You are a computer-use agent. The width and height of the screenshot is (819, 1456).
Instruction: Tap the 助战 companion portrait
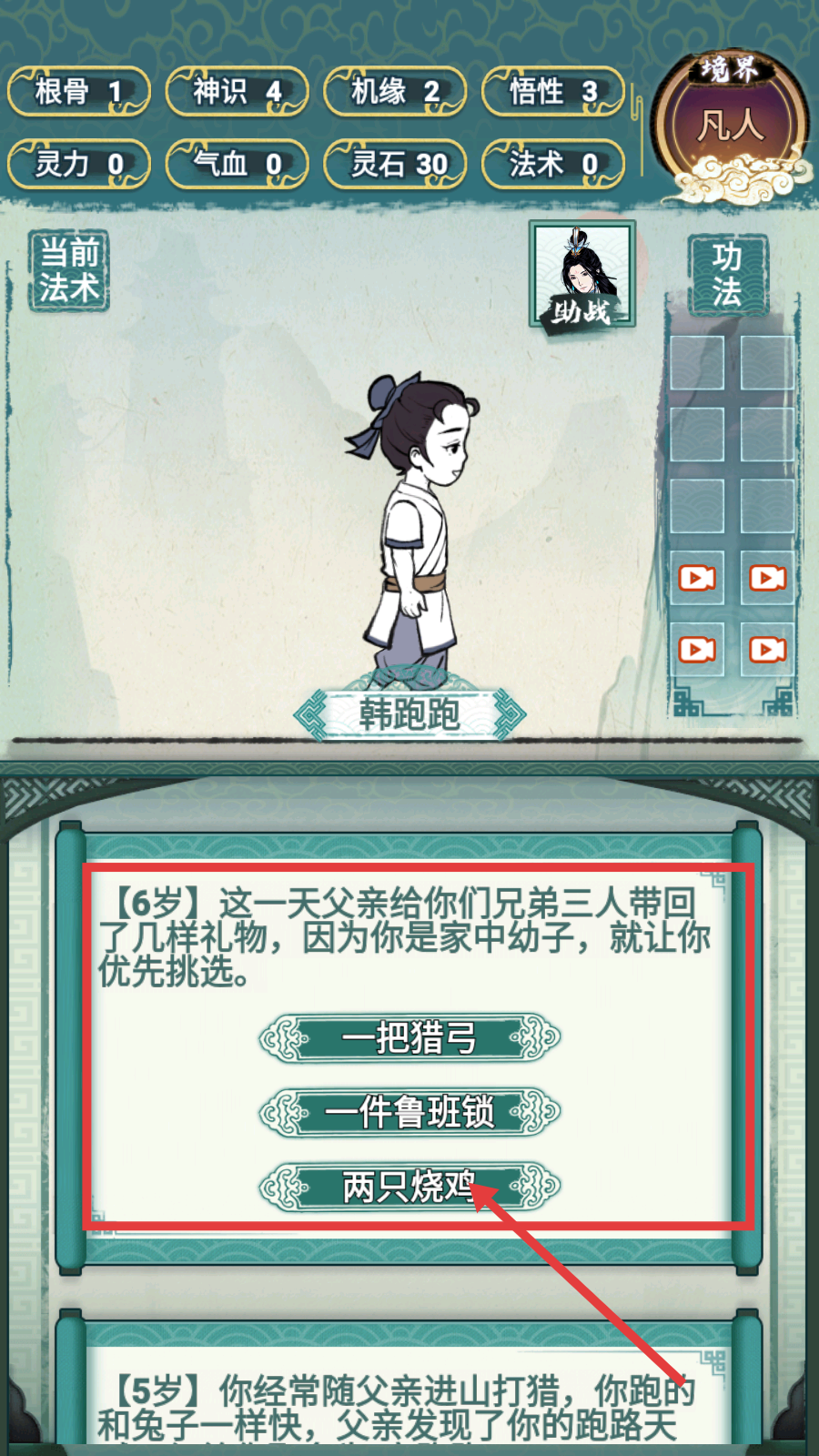click(581, 274)
